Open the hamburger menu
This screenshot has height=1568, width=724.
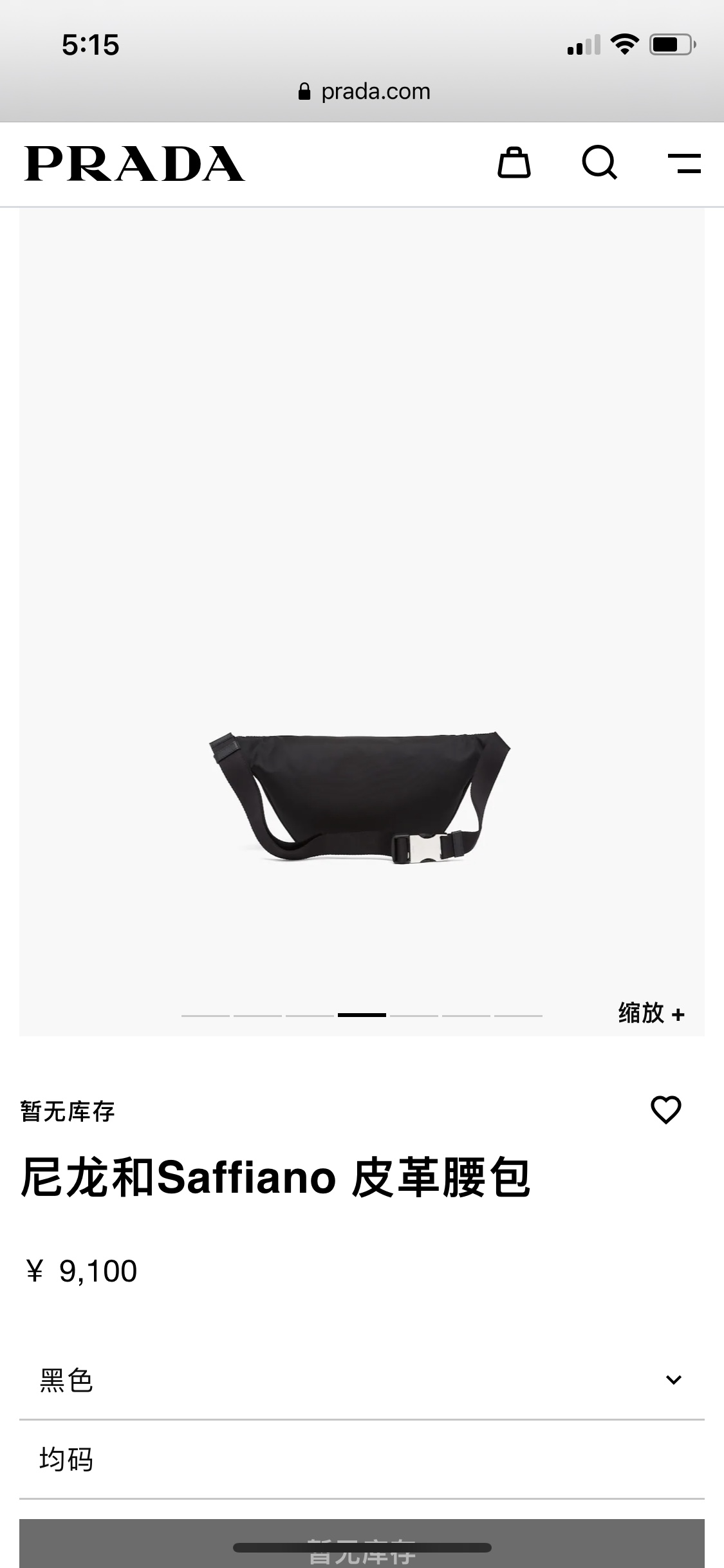click(x=684, y=163)
